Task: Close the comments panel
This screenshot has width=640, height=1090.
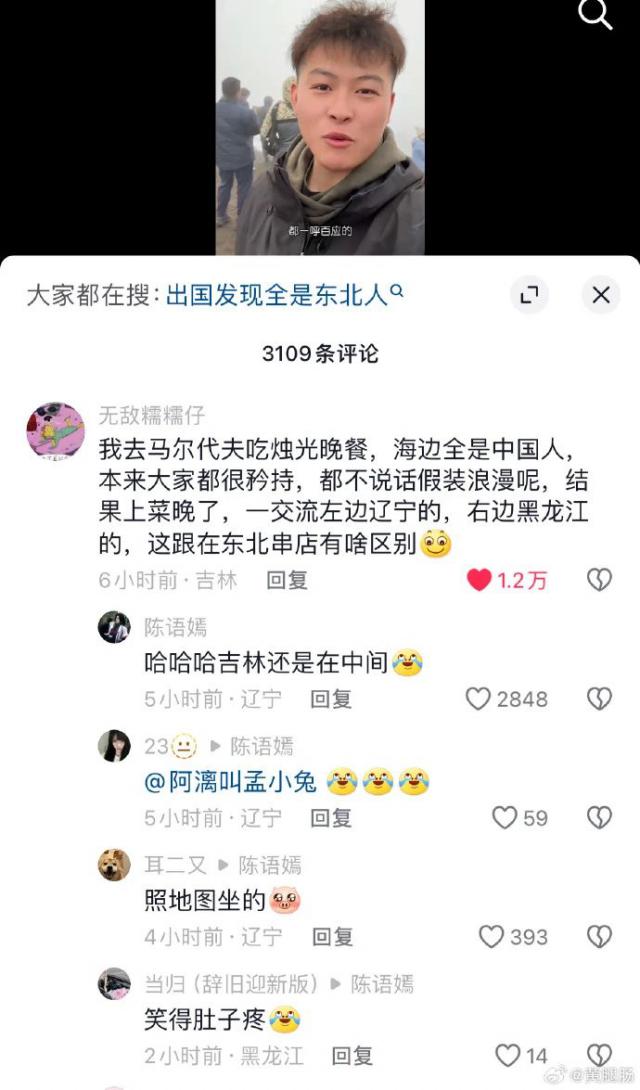Action: coord(600,295)
